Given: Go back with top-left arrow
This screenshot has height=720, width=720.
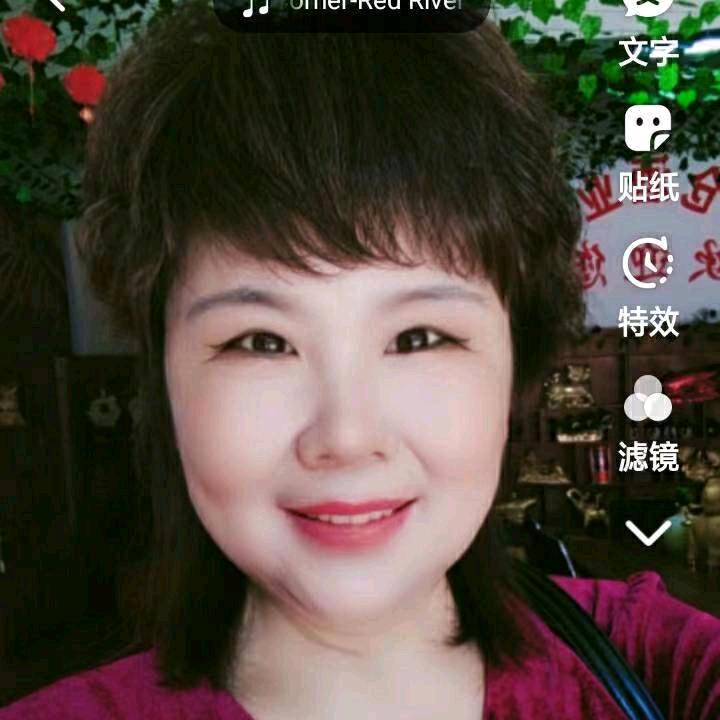Looking at the screenshot, I should click(57, 5).
